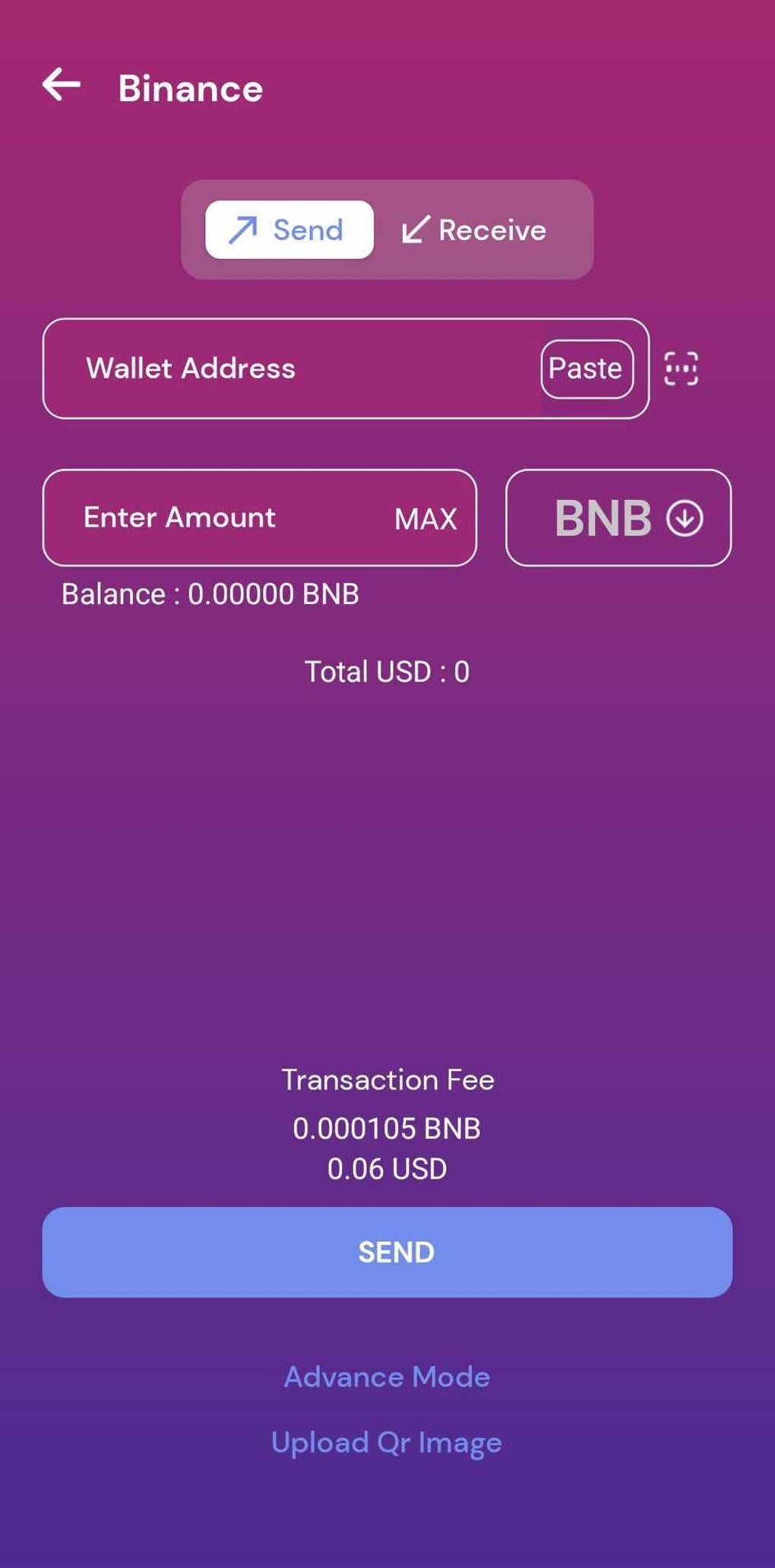Select the Send tab

[289, 230]
